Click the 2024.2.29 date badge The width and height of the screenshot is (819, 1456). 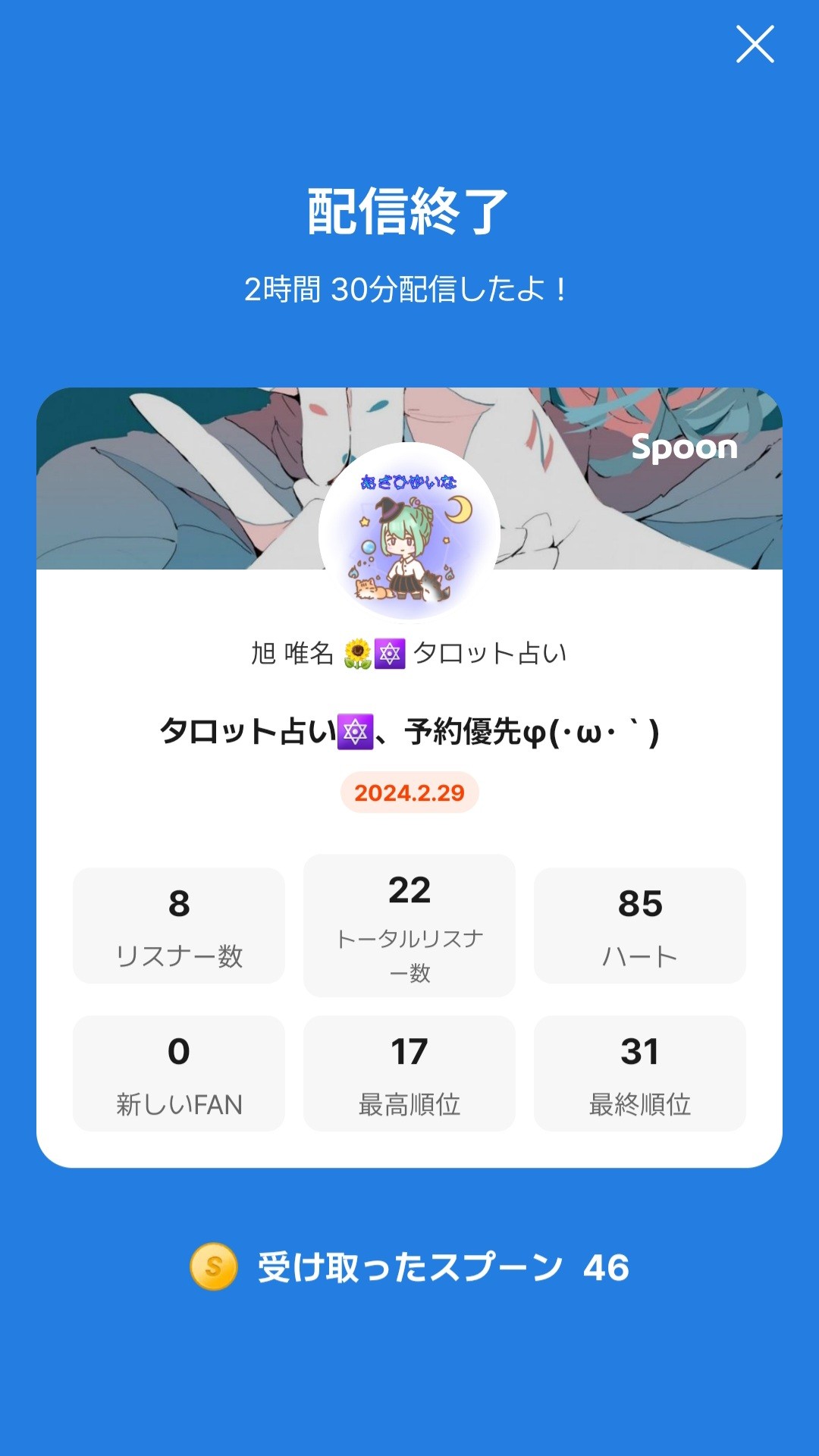pos(409,792)
